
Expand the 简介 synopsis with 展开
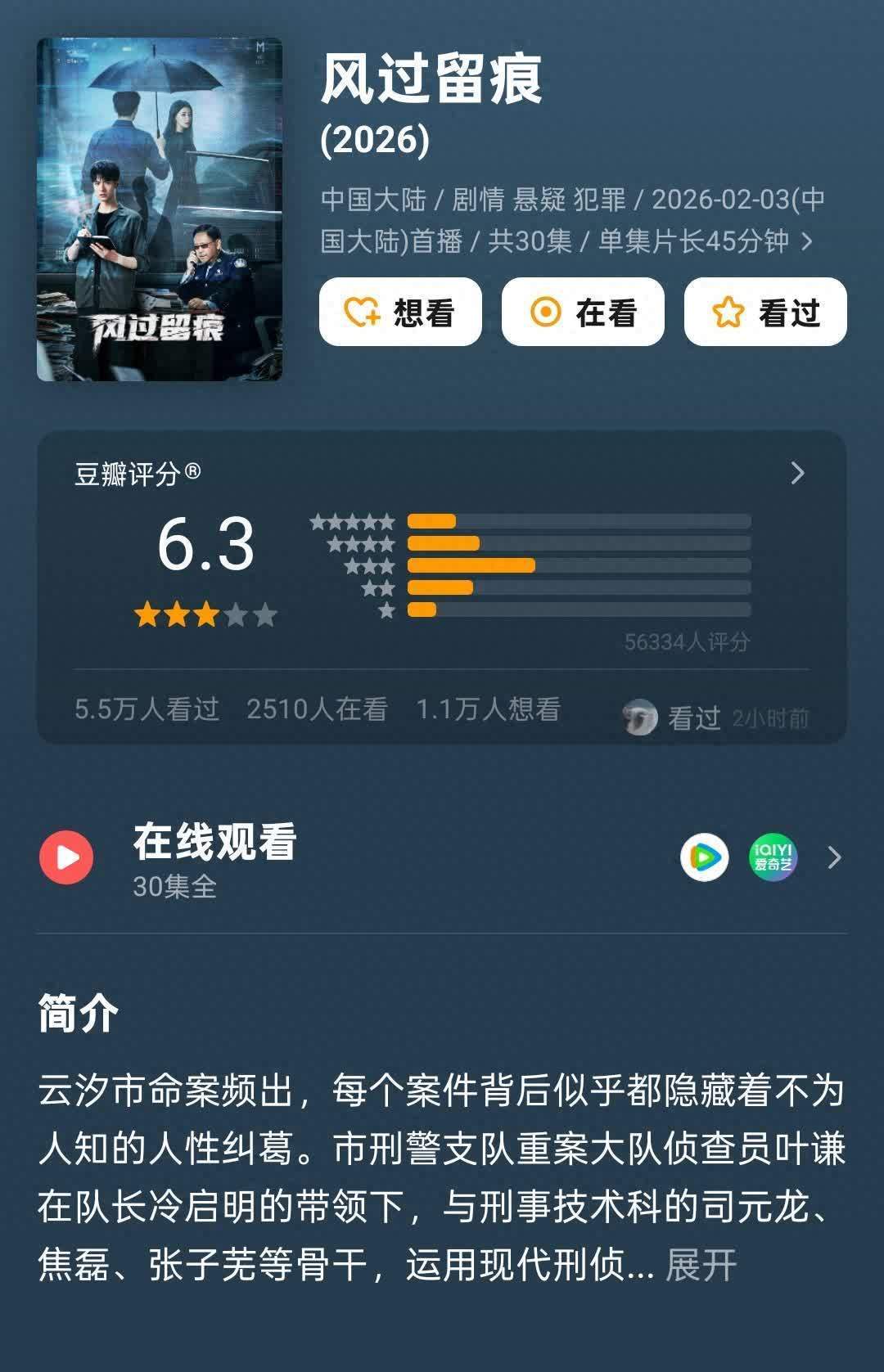click(x=701, y=1265)
